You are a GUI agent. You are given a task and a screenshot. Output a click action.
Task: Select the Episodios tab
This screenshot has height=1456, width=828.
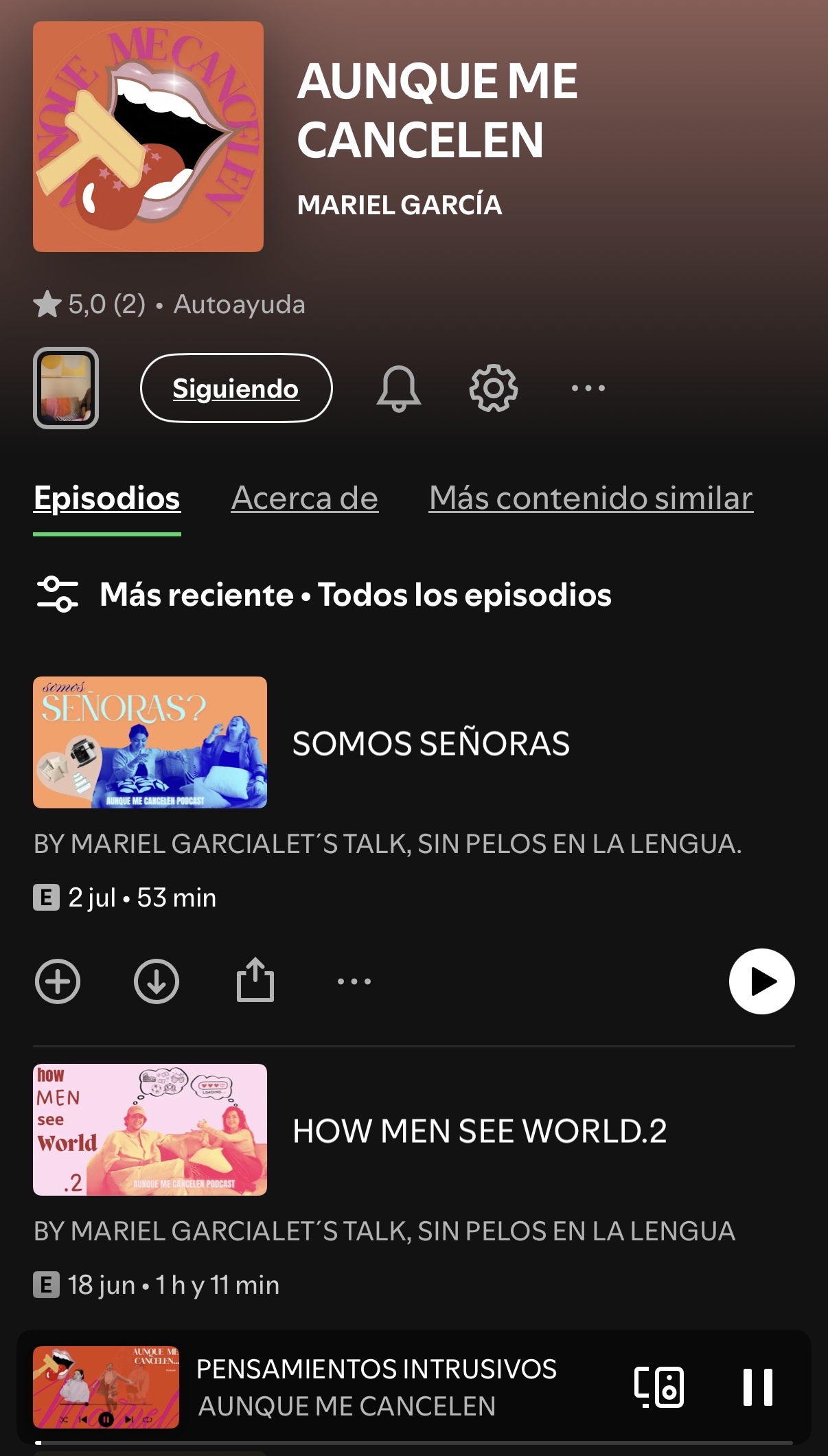pyautogui.click(x=107, y=499)
